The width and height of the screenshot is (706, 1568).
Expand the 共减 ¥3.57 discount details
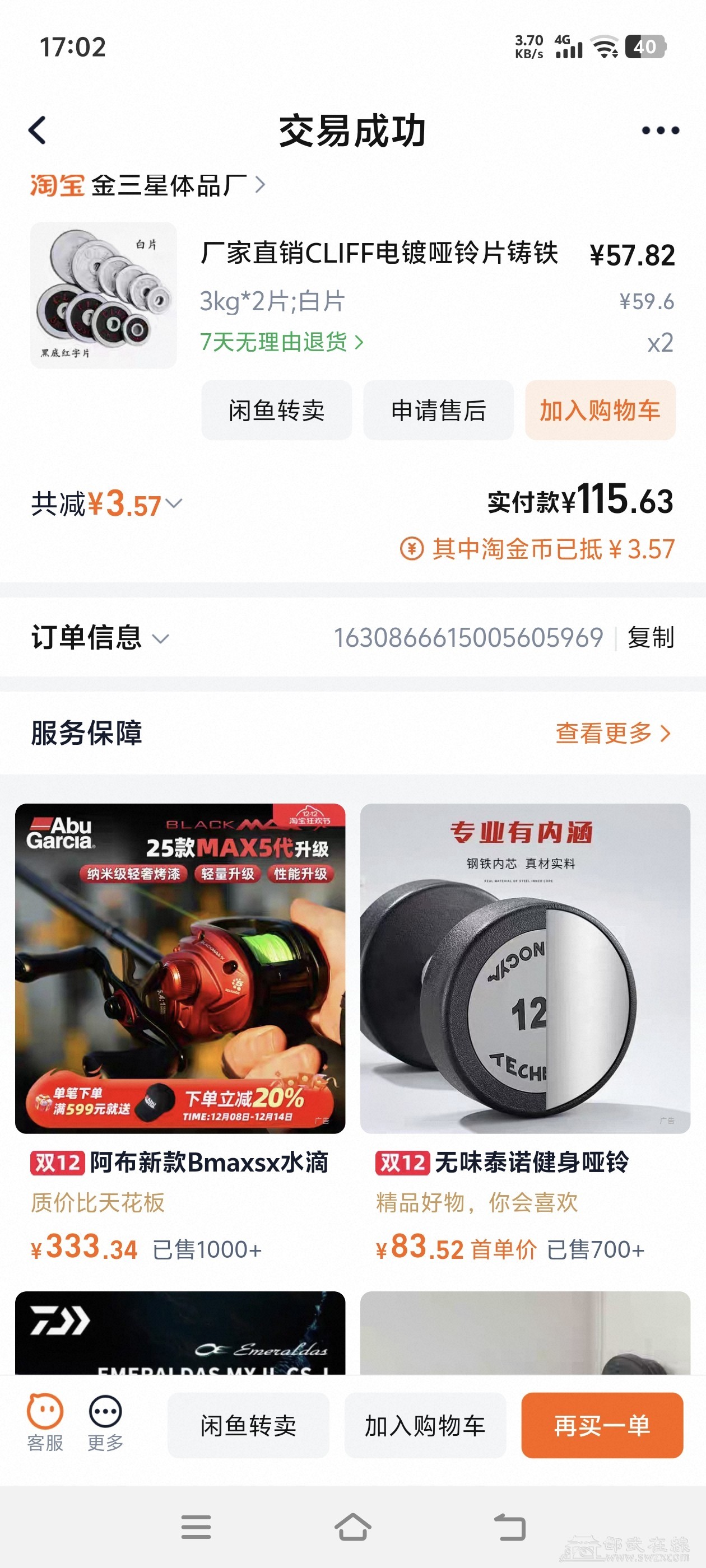pos(107,505)
